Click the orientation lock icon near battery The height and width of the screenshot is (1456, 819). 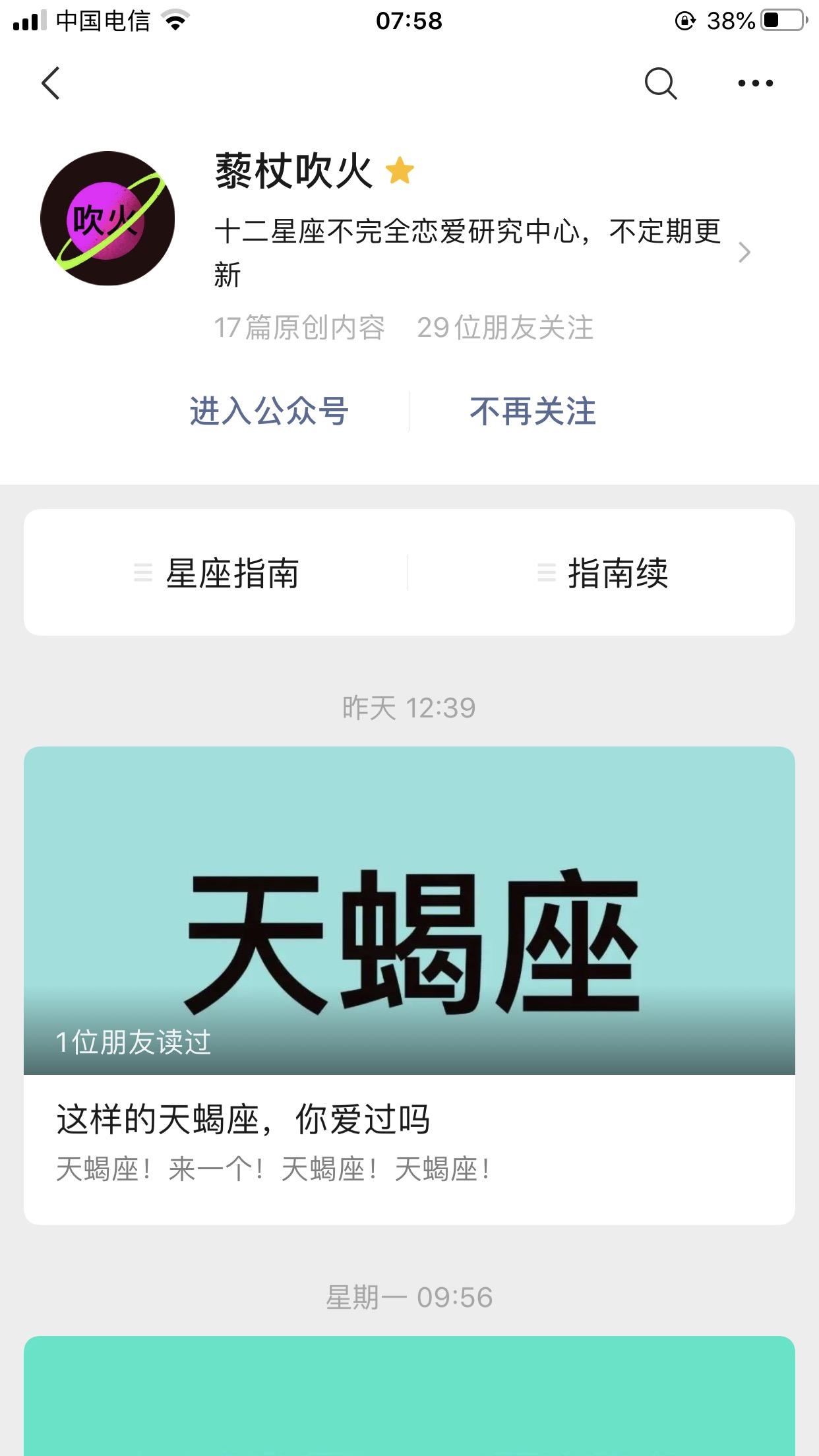click(686, 20)
